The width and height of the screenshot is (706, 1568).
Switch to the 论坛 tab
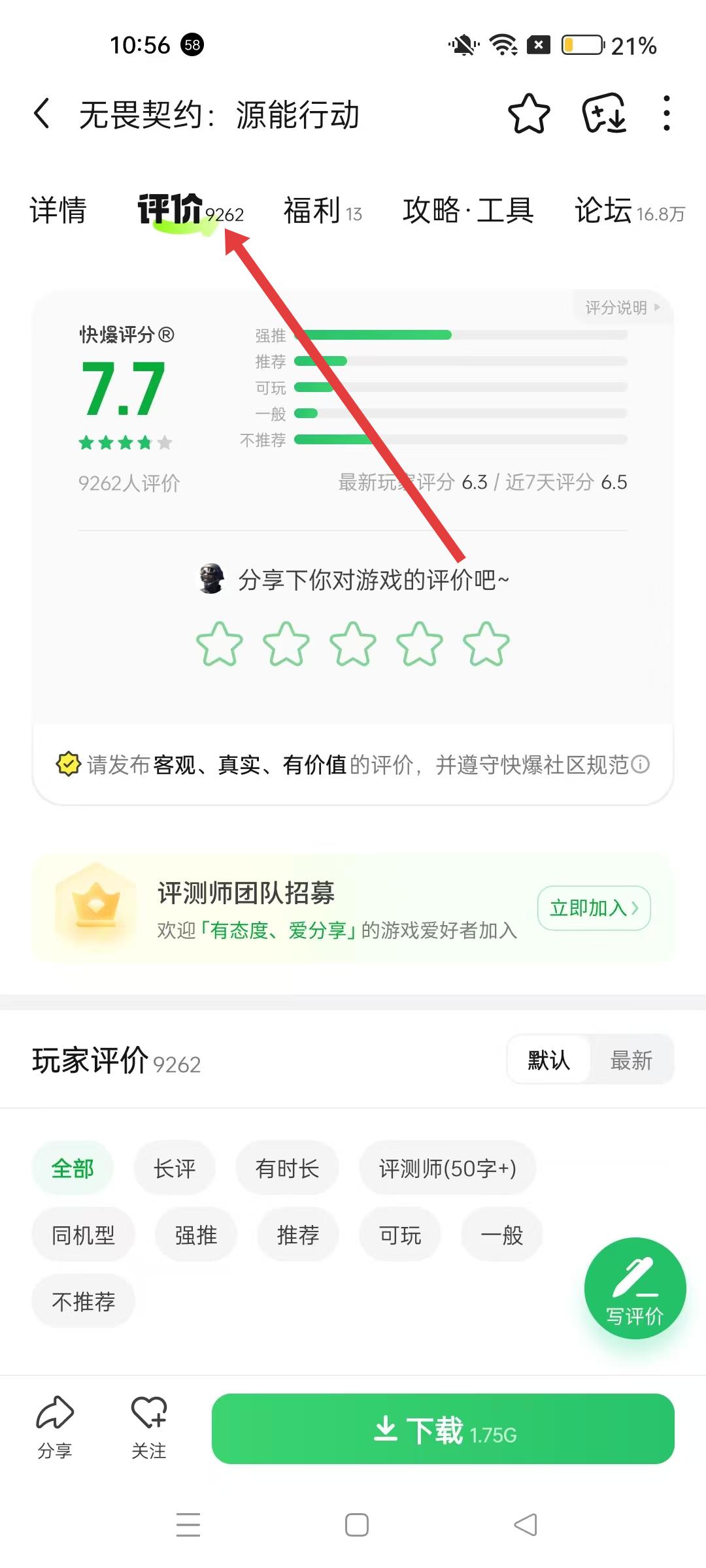[x=629, y=211]
